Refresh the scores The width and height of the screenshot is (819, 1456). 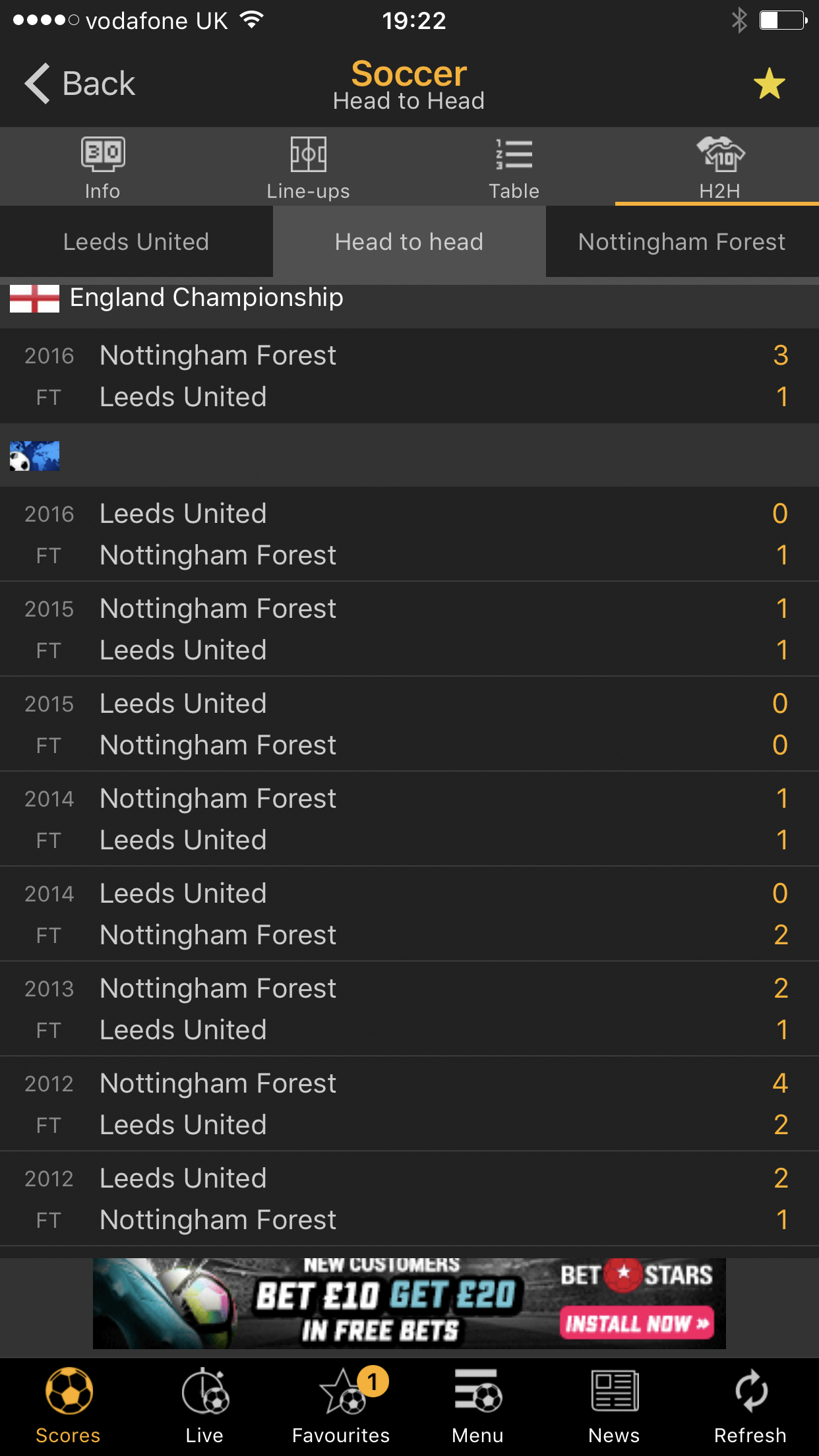tap(750, 1406)
